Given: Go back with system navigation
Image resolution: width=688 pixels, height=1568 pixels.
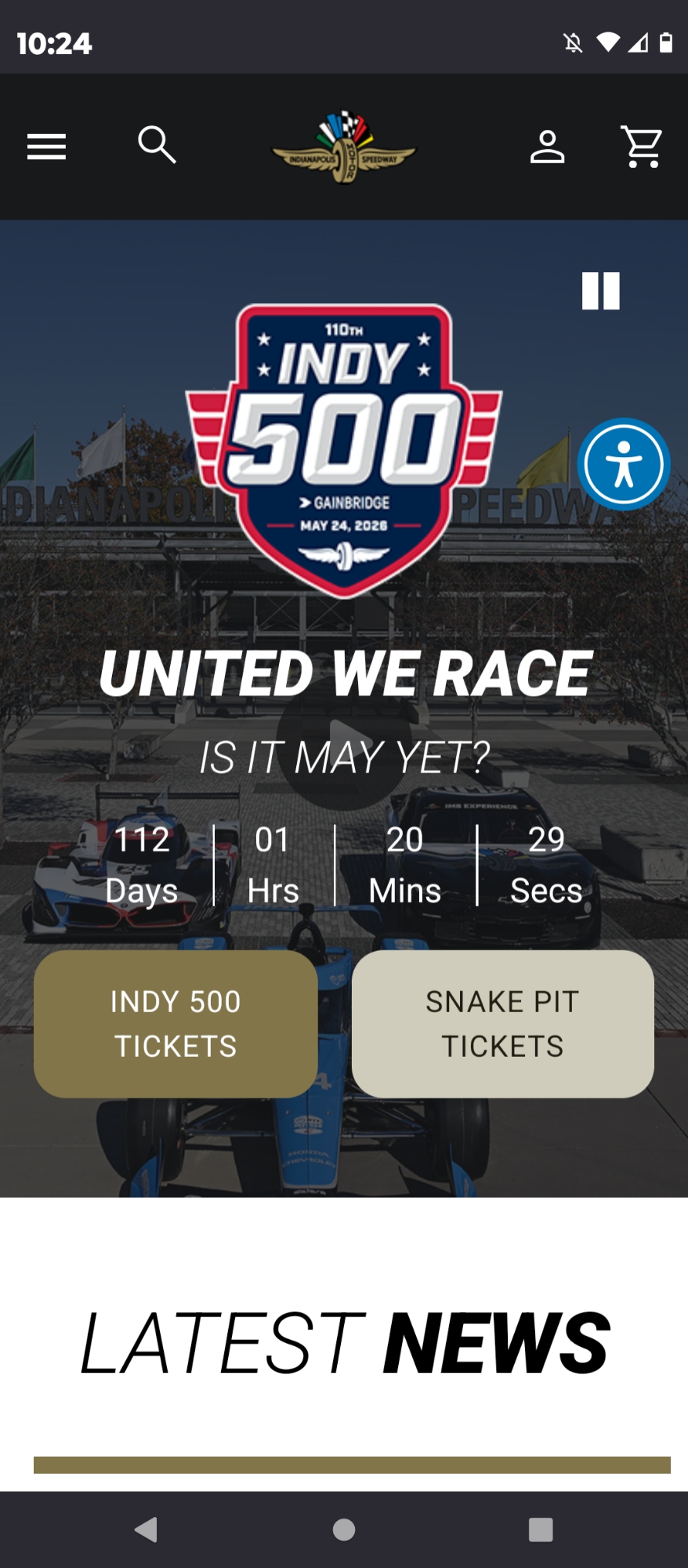Looking at the screenshot, I should point(147,1529).
